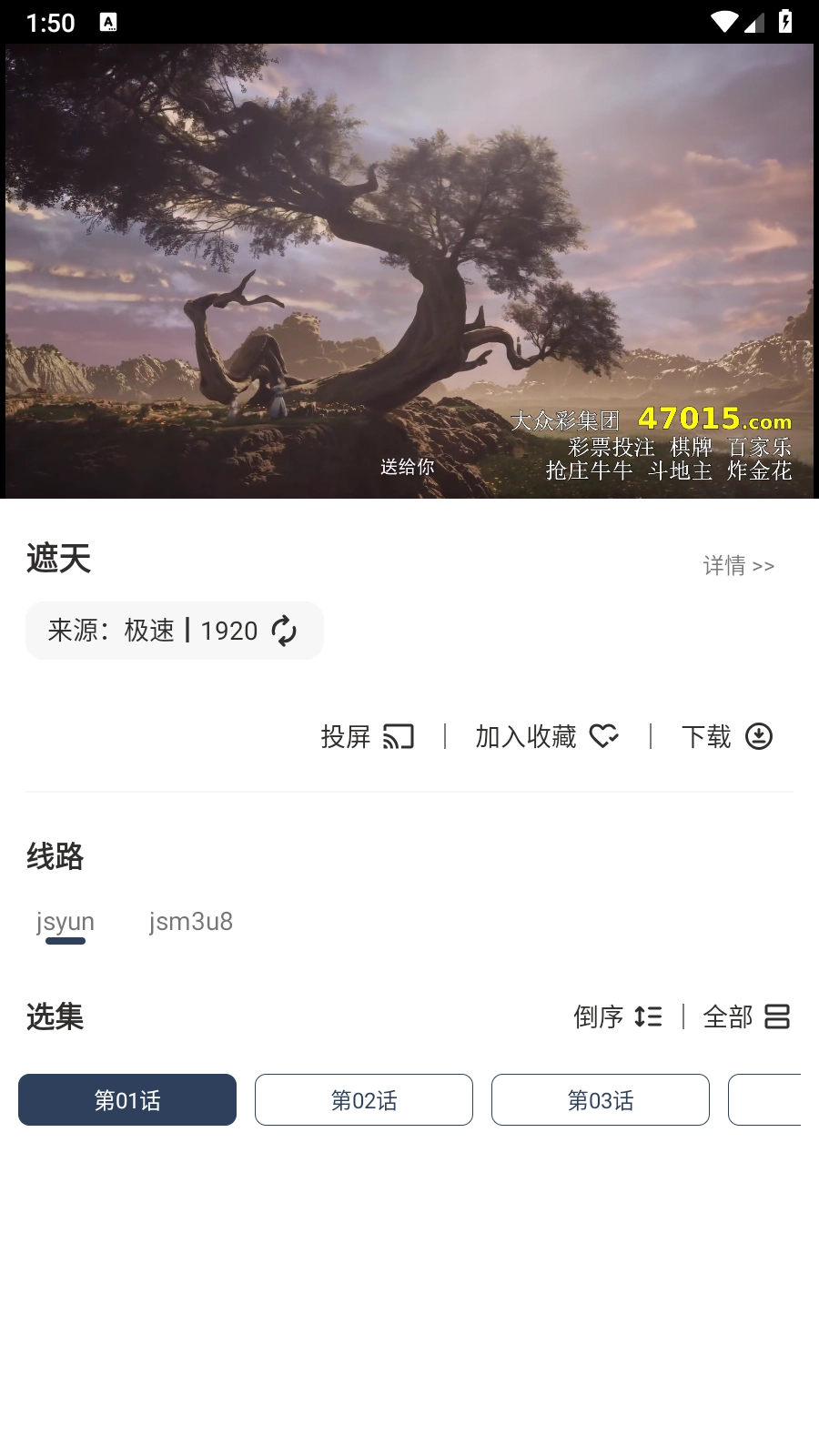Open the 详情 details link
The height and width of the screenshot is (1456, 819).
tap(738, 566)
